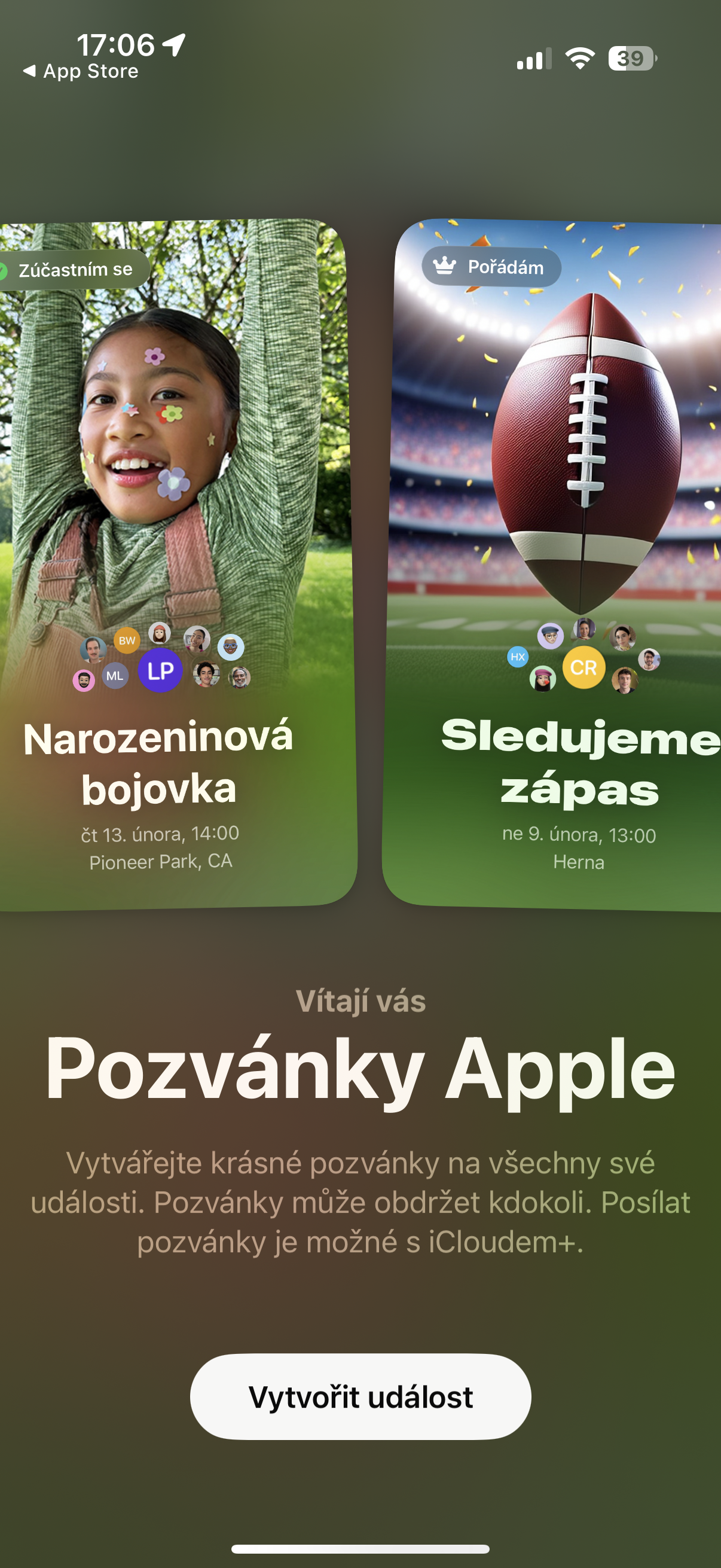Return to App Store via back link
721x1568 pixels.
point(81,72)
